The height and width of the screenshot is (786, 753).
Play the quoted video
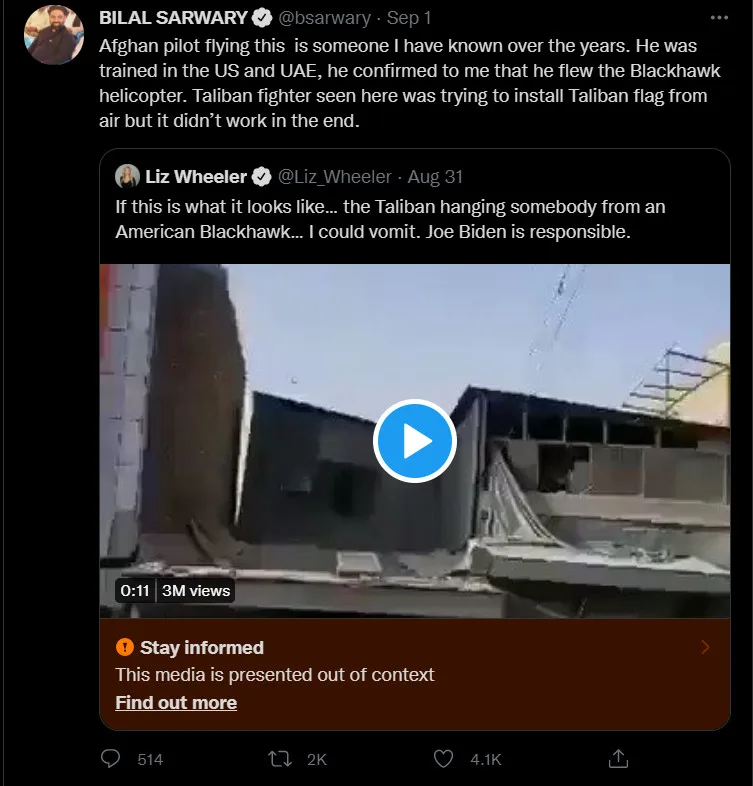[415, 441]
